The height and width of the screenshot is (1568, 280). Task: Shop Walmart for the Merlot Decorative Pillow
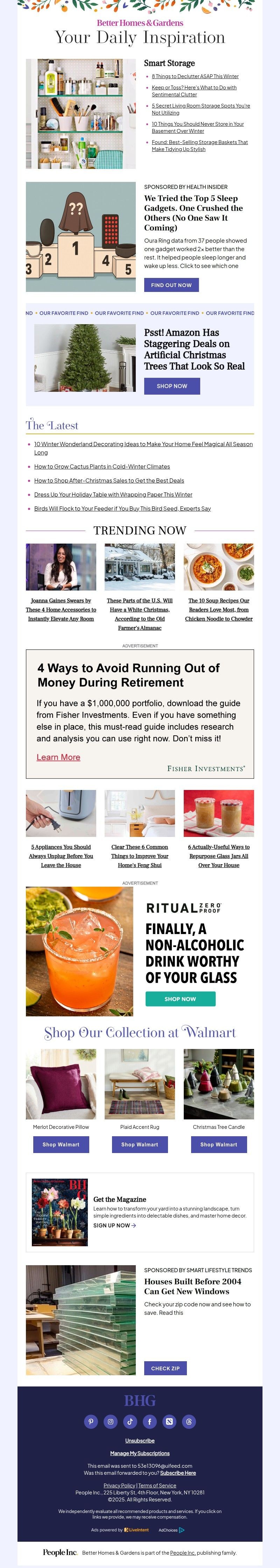[x=61, y=1144]
